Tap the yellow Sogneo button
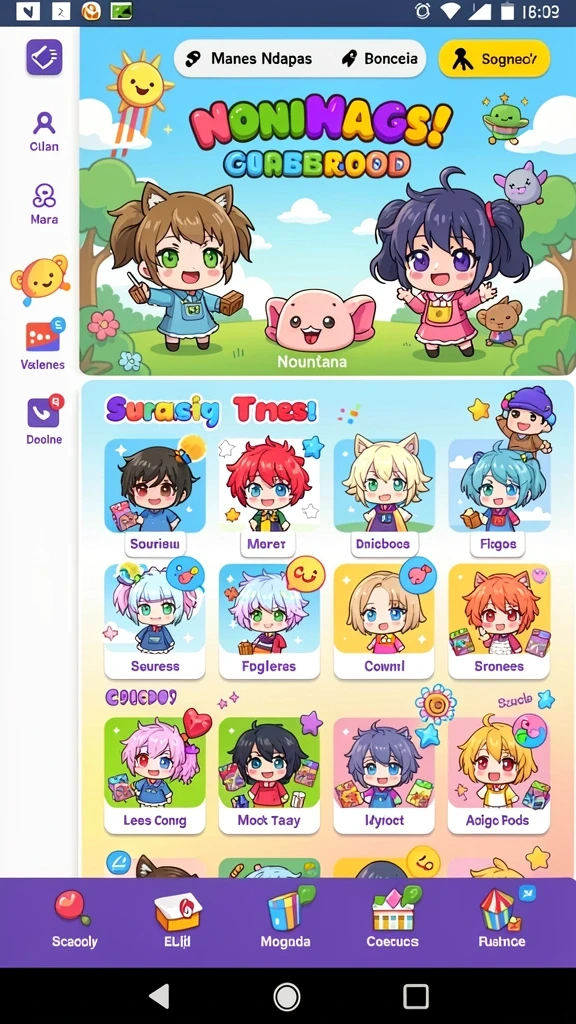This screenshot has height=1024, width=576. (x=494, y=59)
